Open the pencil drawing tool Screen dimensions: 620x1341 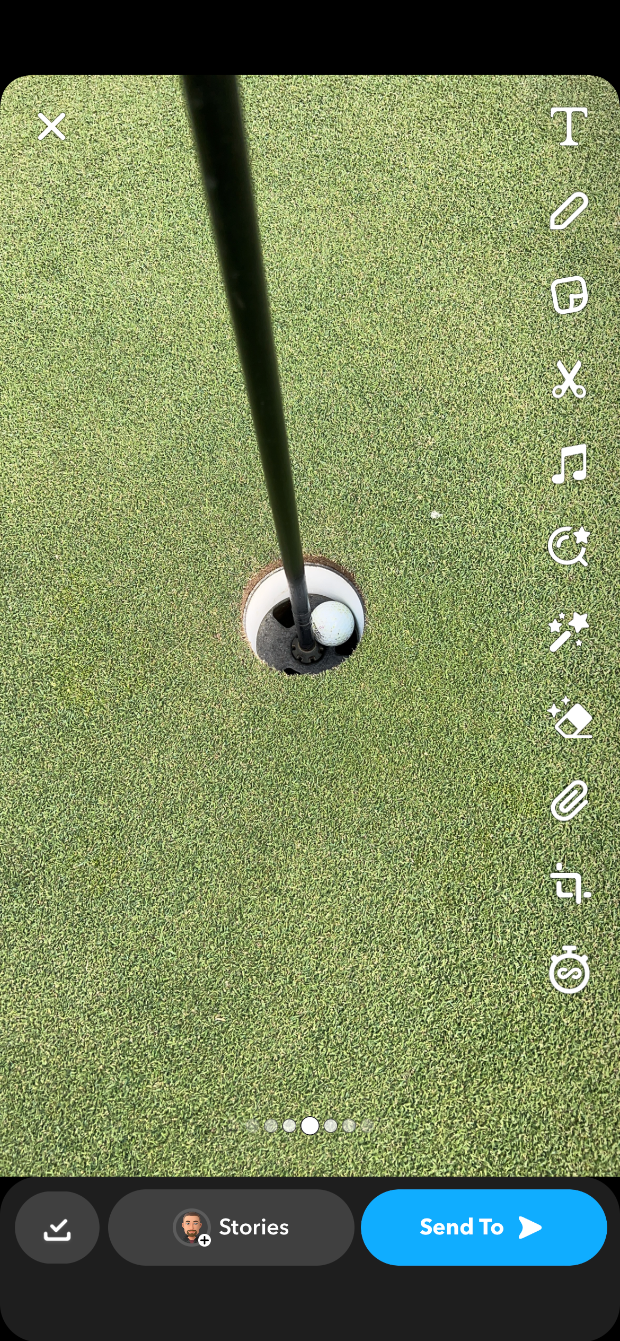click(569, 212)
